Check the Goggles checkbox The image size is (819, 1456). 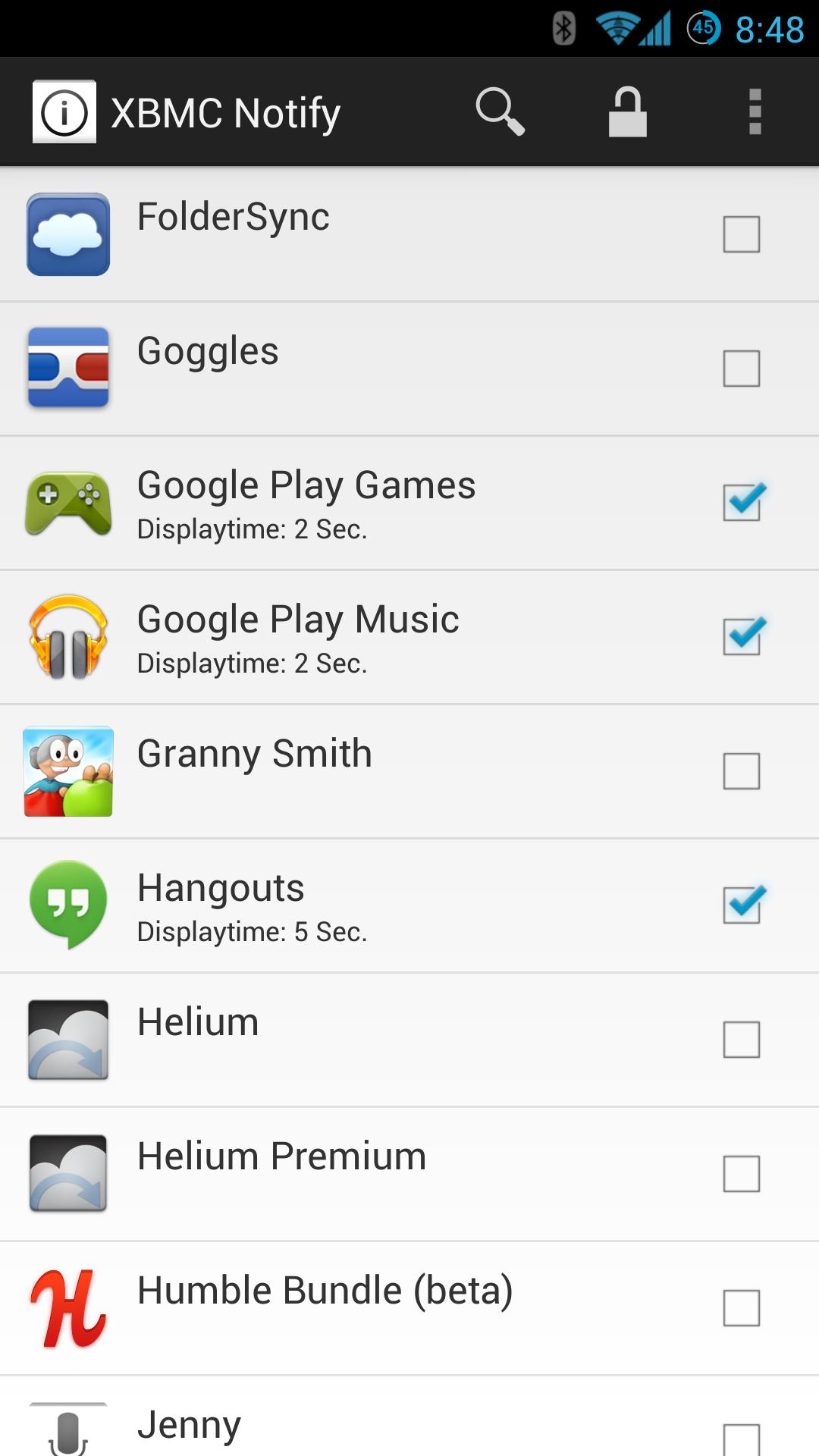coord(741,369)
